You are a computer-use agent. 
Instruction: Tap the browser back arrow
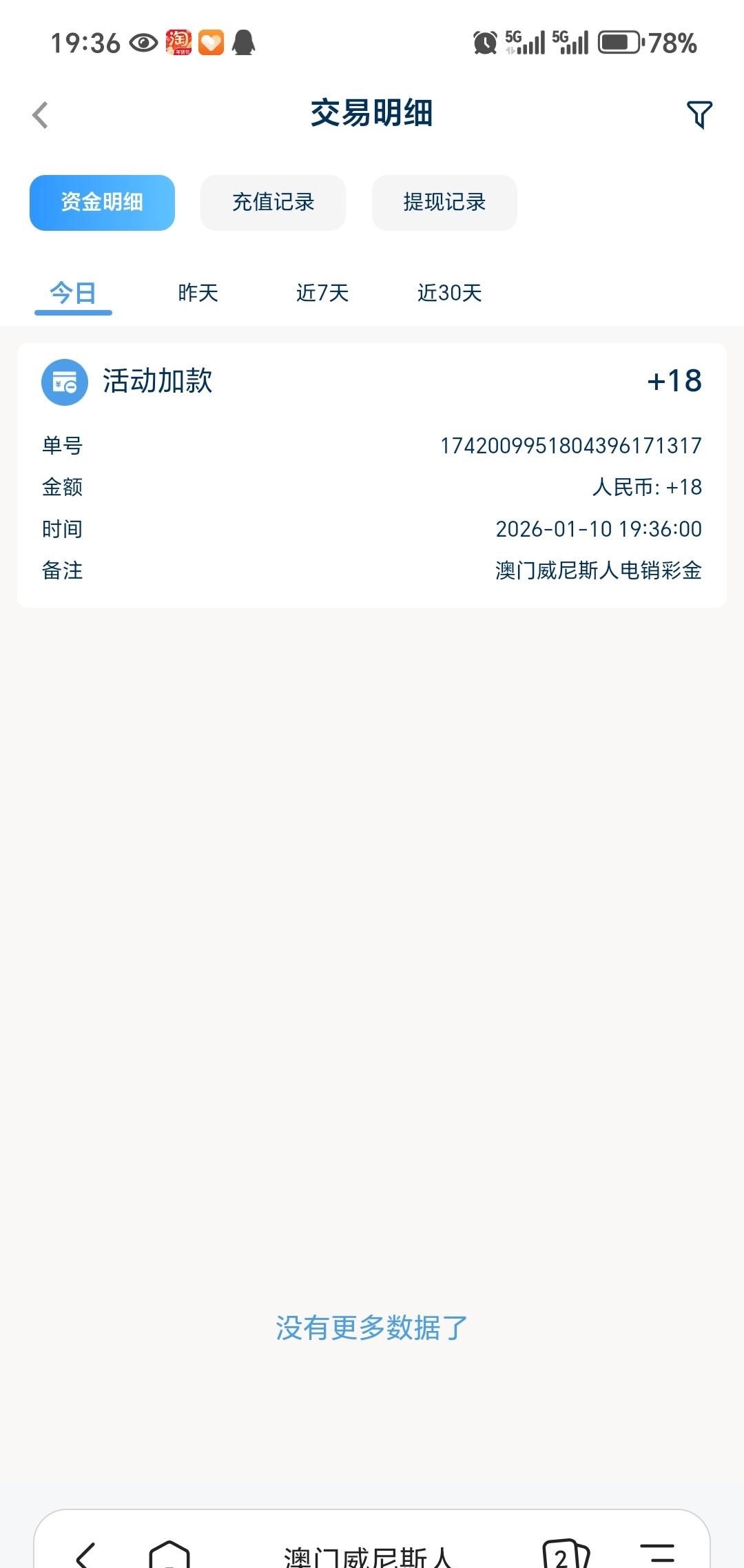[x=85, y=1554]
